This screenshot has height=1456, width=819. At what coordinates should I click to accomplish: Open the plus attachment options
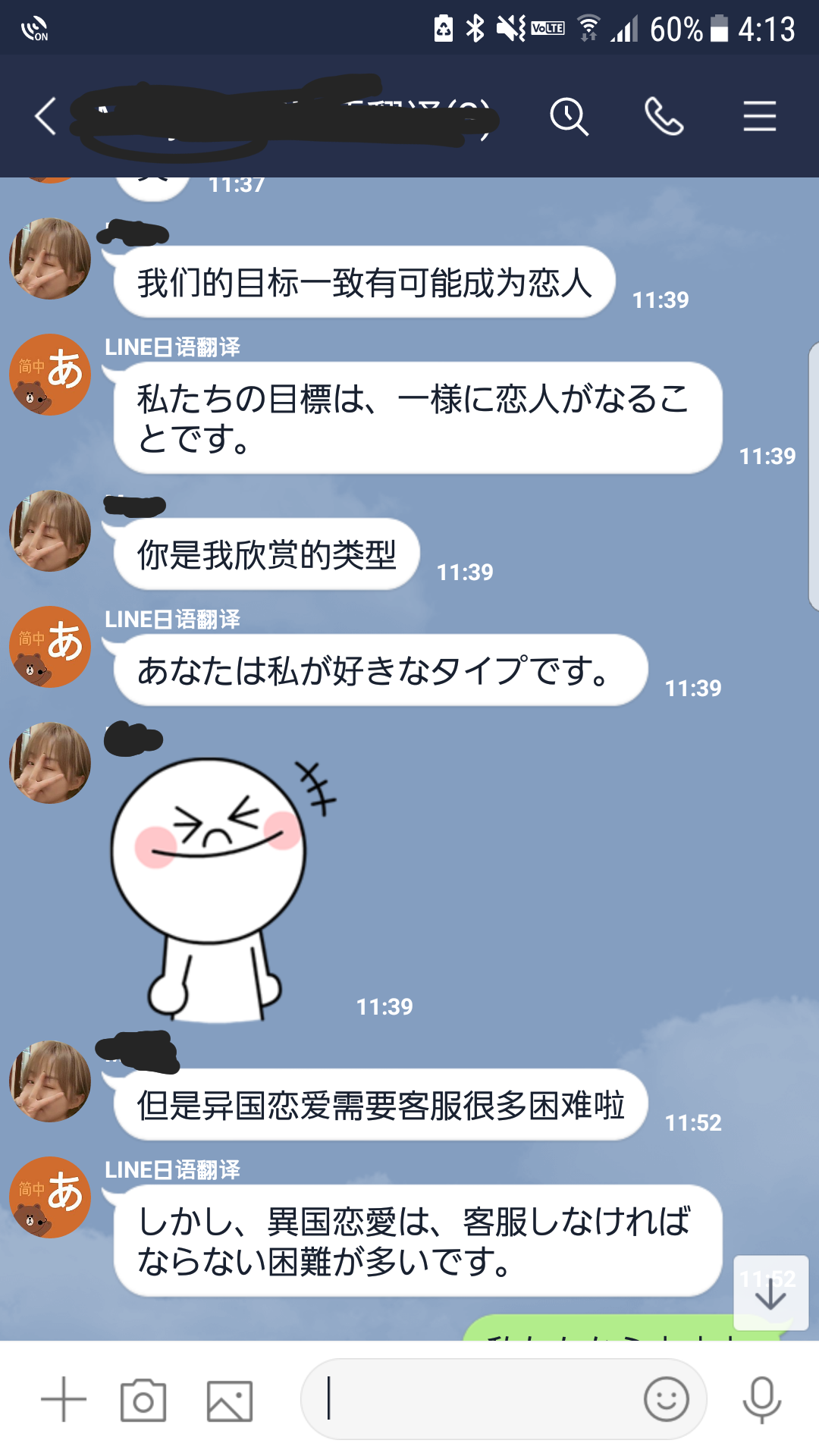pyautogui.click(x=64, y=1399)
